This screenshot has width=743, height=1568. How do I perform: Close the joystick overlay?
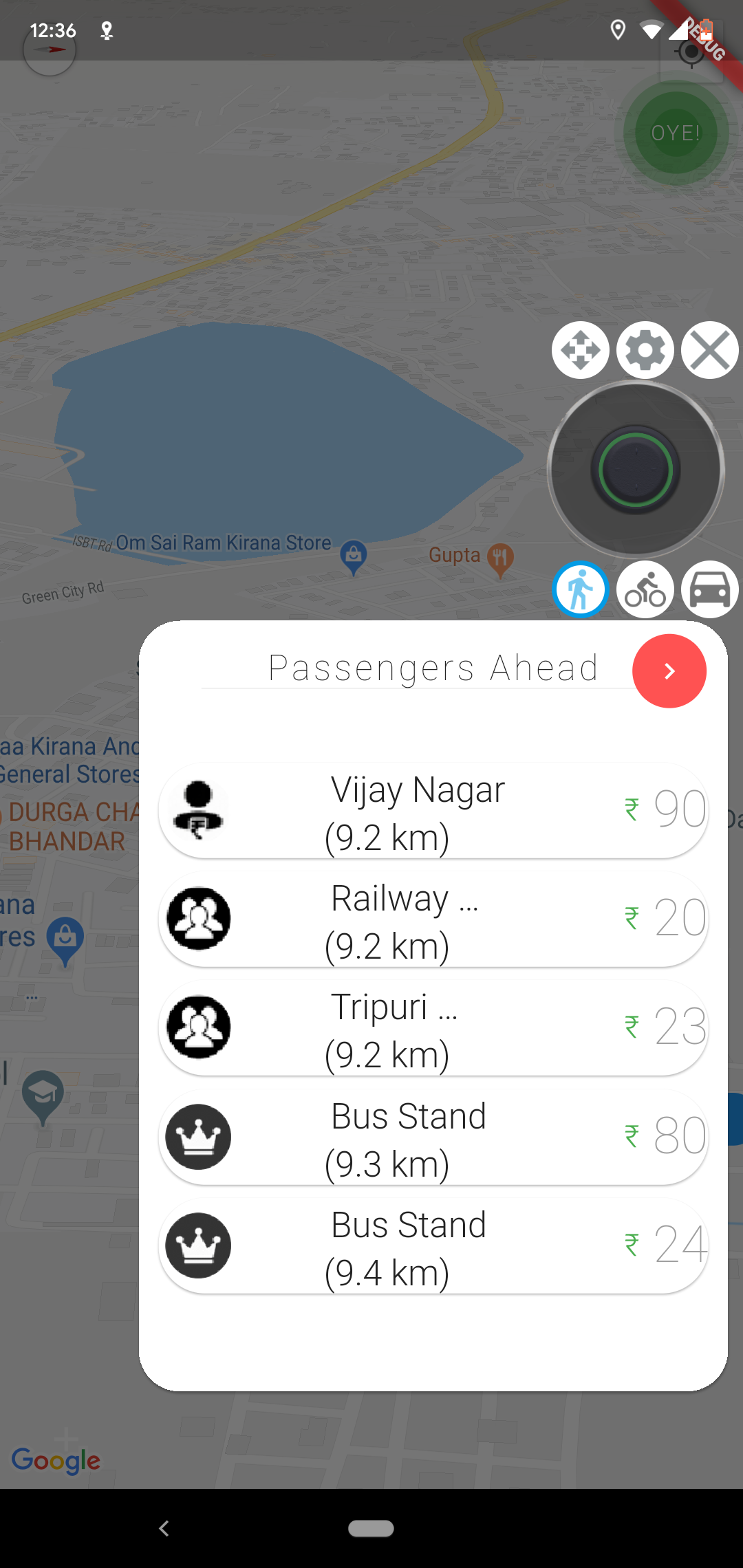(x=709, y=350)
